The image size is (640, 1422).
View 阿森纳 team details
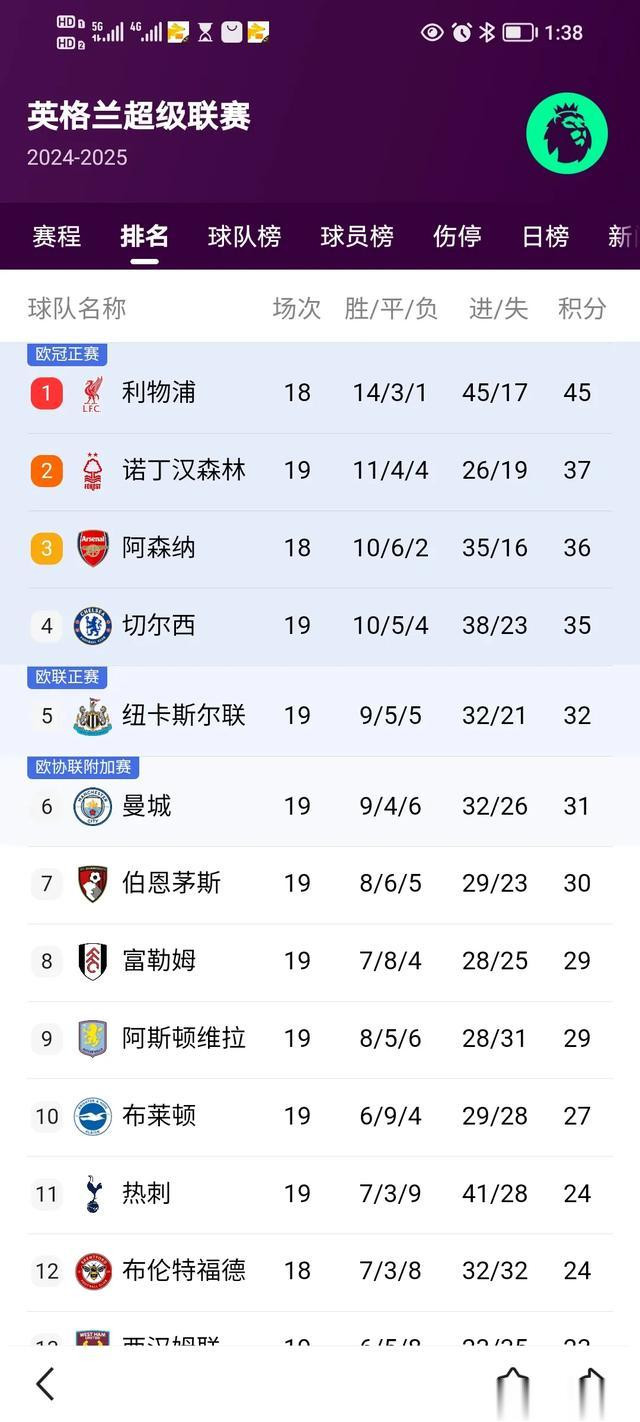pyautogui.click(x=320, y=549)
